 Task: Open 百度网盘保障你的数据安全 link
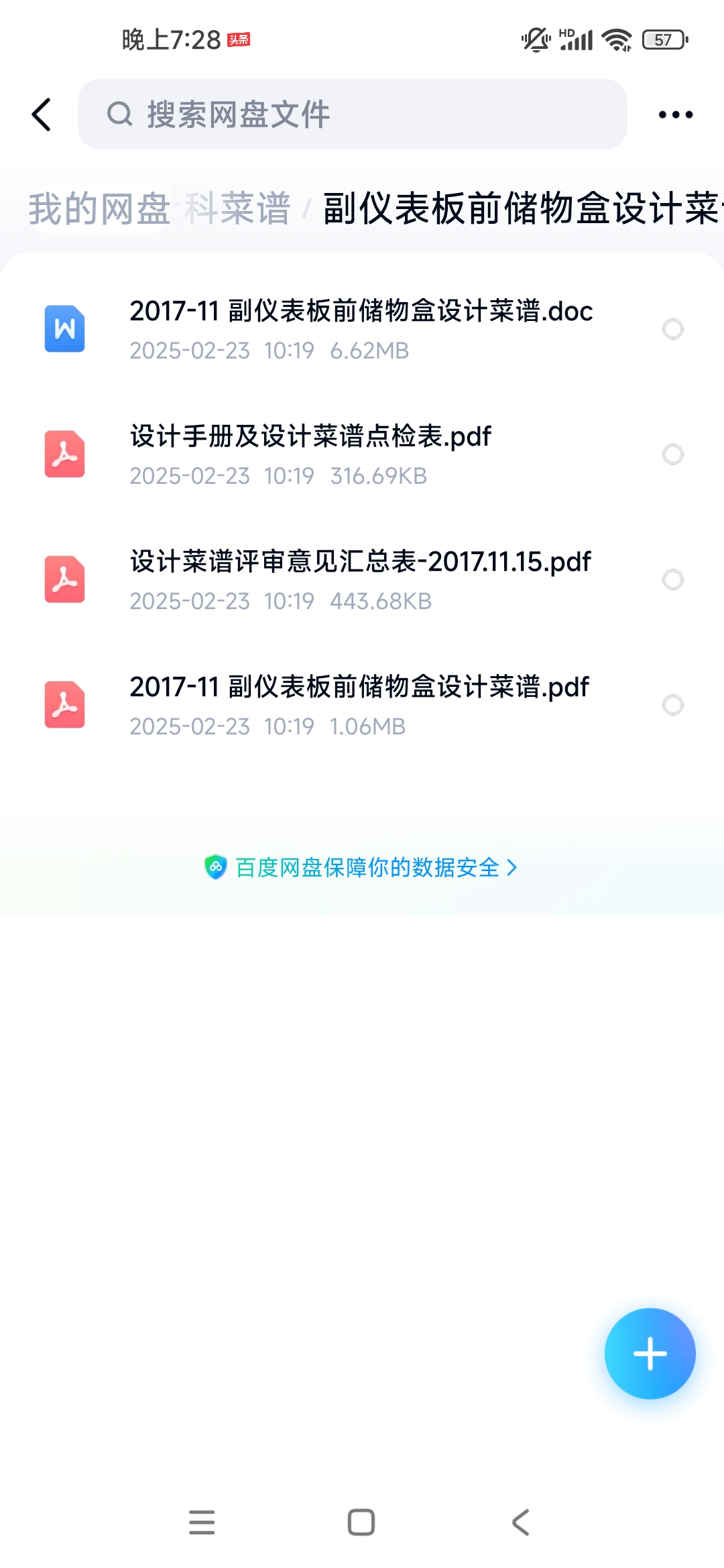[361, 868]
